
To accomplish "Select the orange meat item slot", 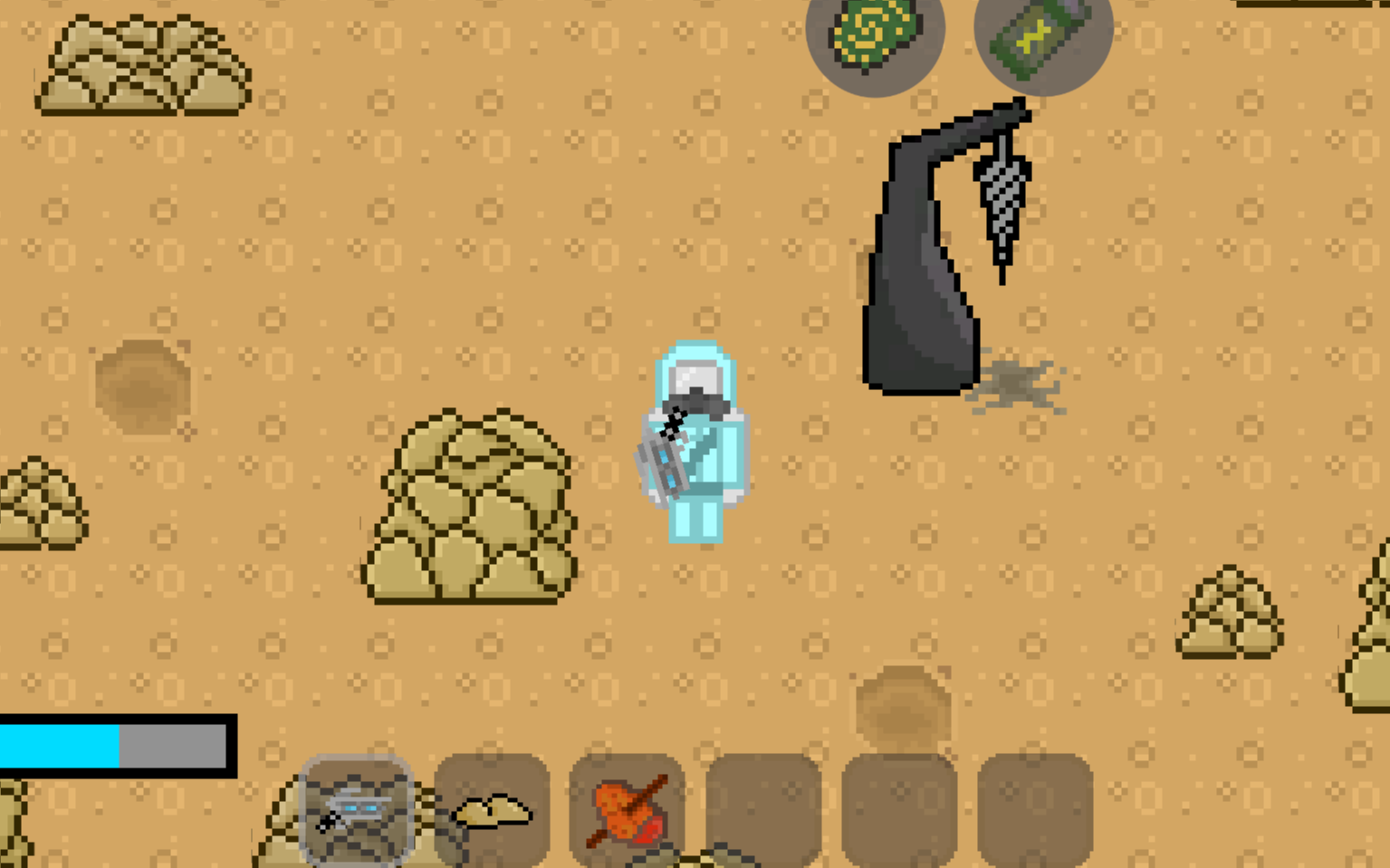I will [x=627, y=808].
